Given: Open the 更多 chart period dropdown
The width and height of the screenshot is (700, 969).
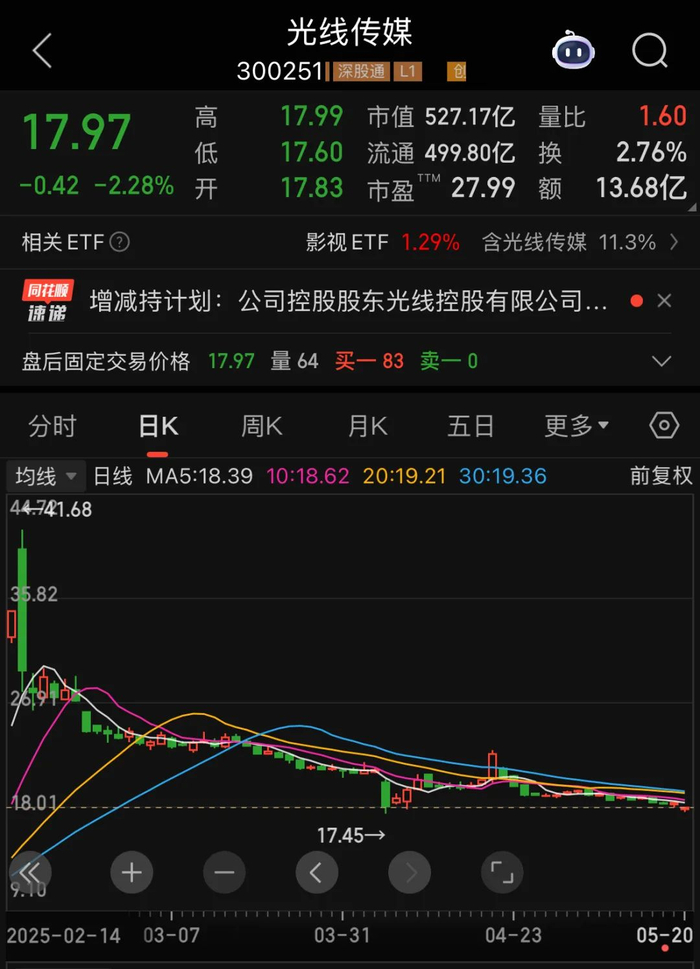Looking at the screenshot, I should pyautogui.click(x=576, y=427).
